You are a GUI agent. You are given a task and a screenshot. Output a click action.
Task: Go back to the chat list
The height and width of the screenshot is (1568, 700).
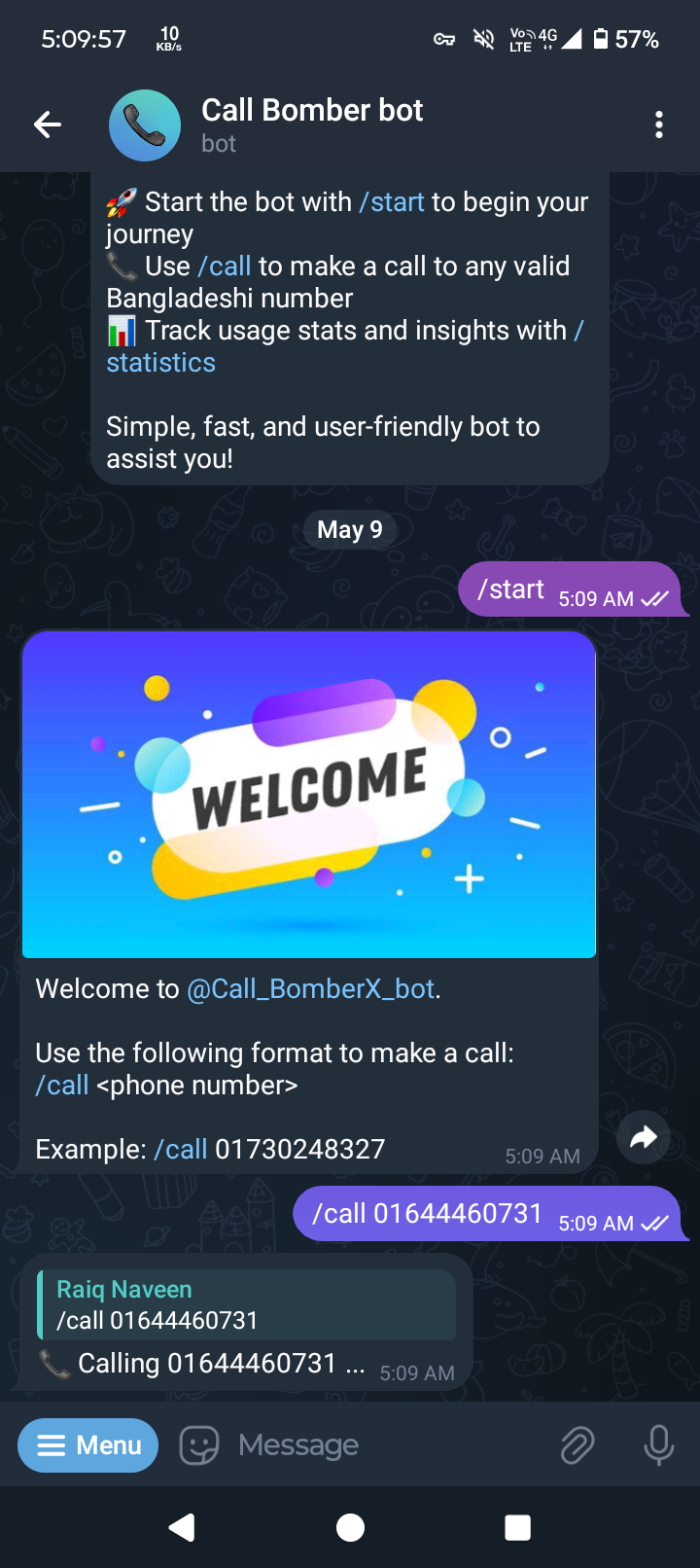pos(47,125)
